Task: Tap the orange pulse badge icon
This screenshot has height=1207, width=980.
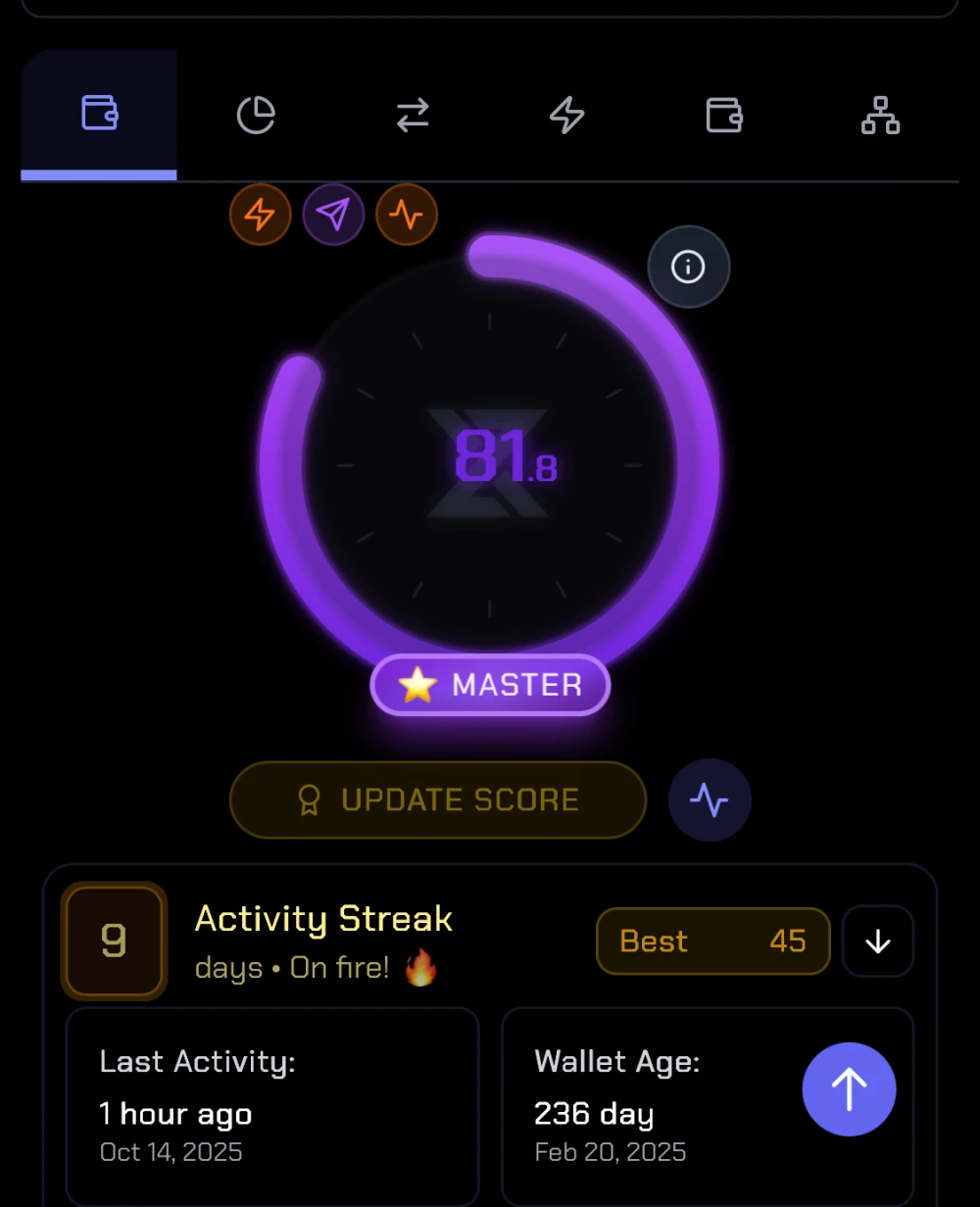Action: (x=407, y=214)
